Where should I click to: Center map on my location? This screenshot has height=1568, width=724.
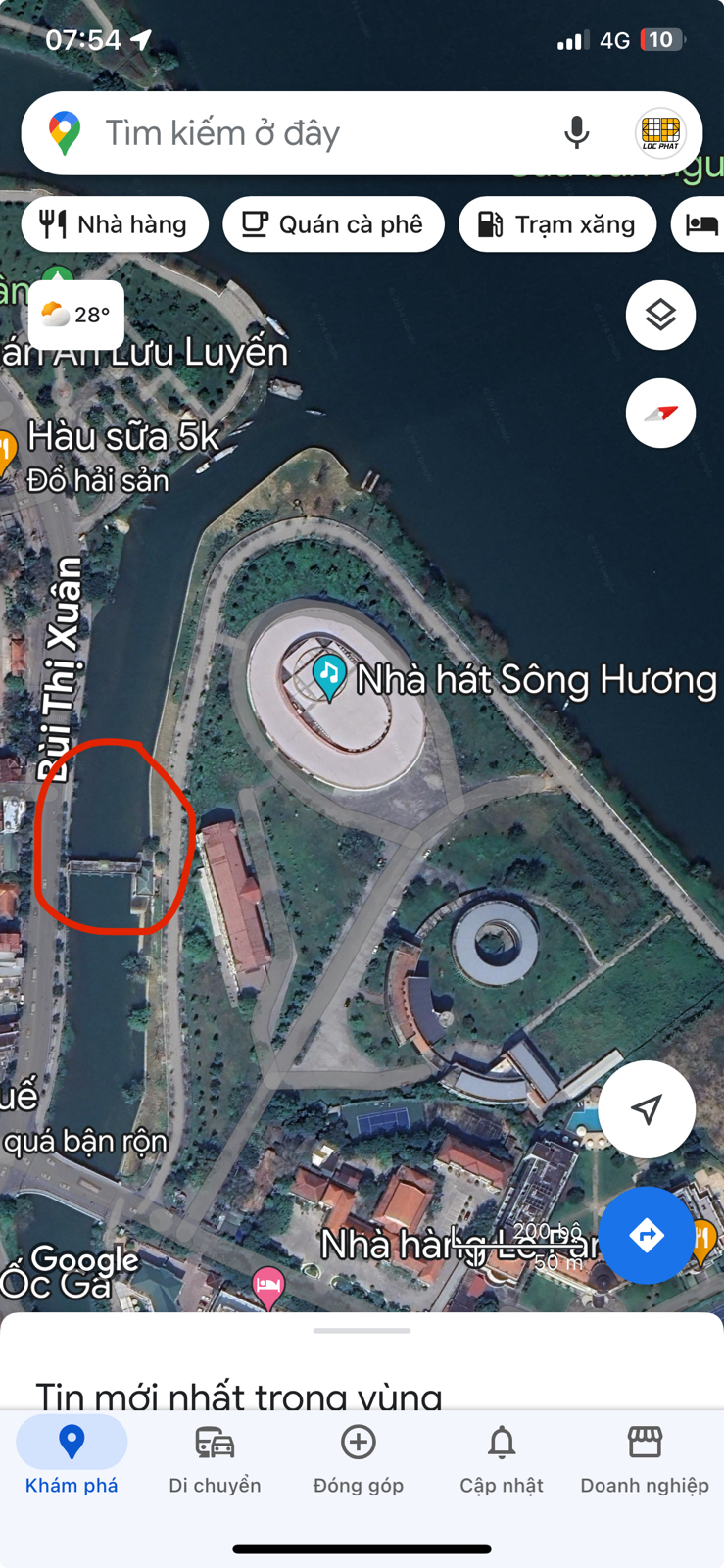point(647,1109)
